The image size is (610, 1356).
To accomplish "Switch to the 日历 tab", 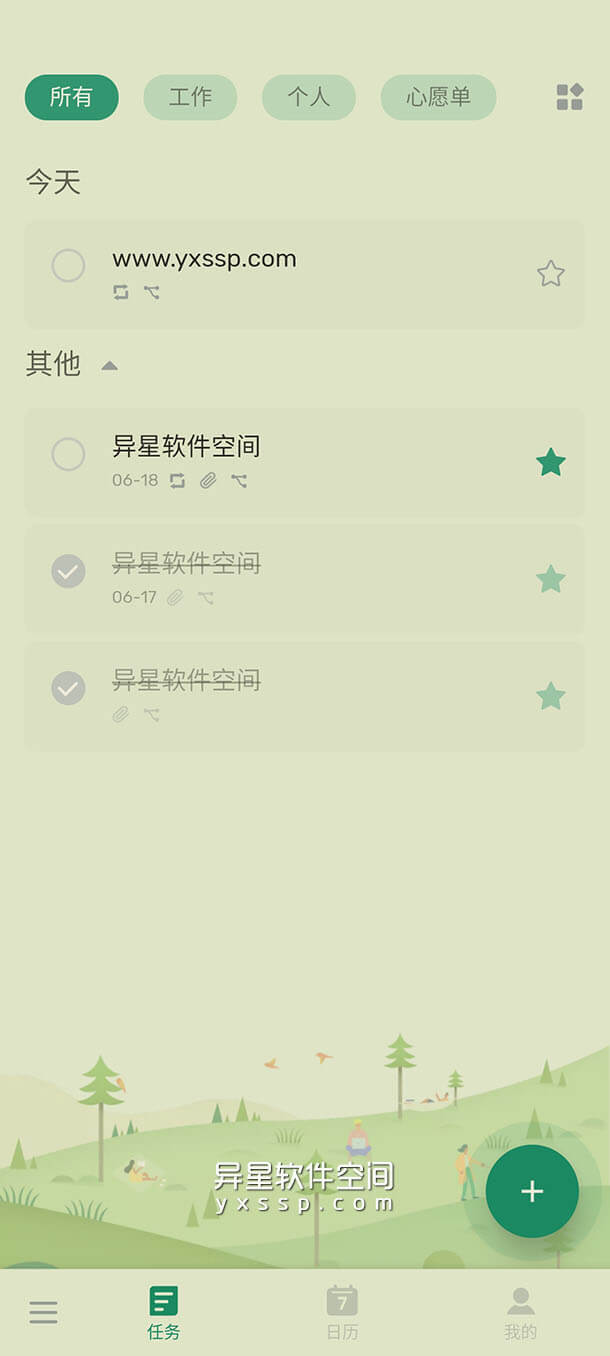I will pos(342,1312).
